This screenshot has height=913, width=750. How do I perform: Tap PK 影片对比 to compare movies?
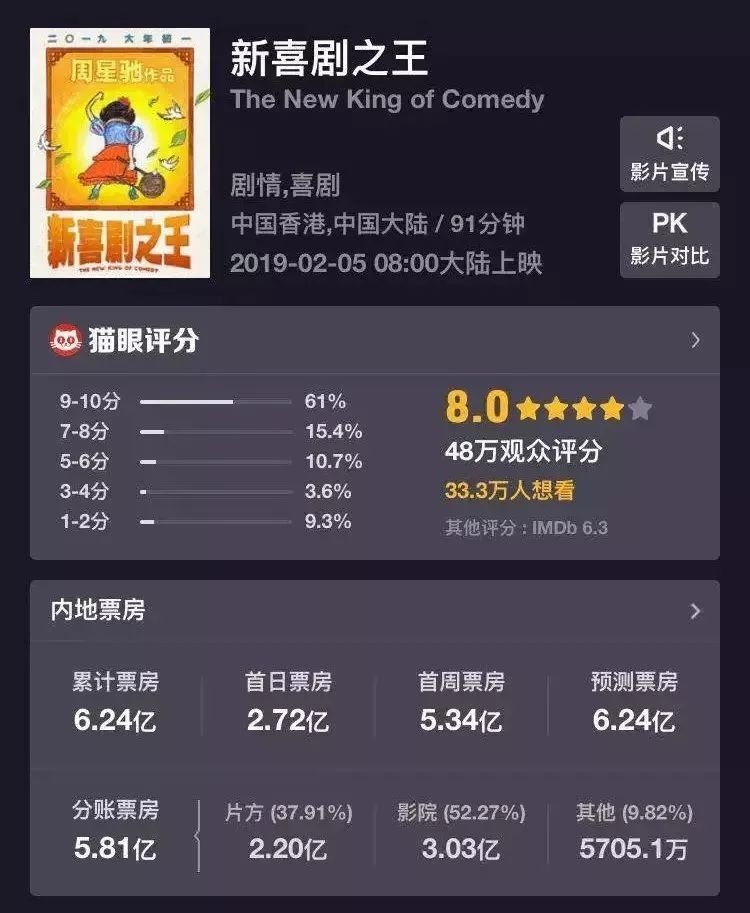coord(669,238)
